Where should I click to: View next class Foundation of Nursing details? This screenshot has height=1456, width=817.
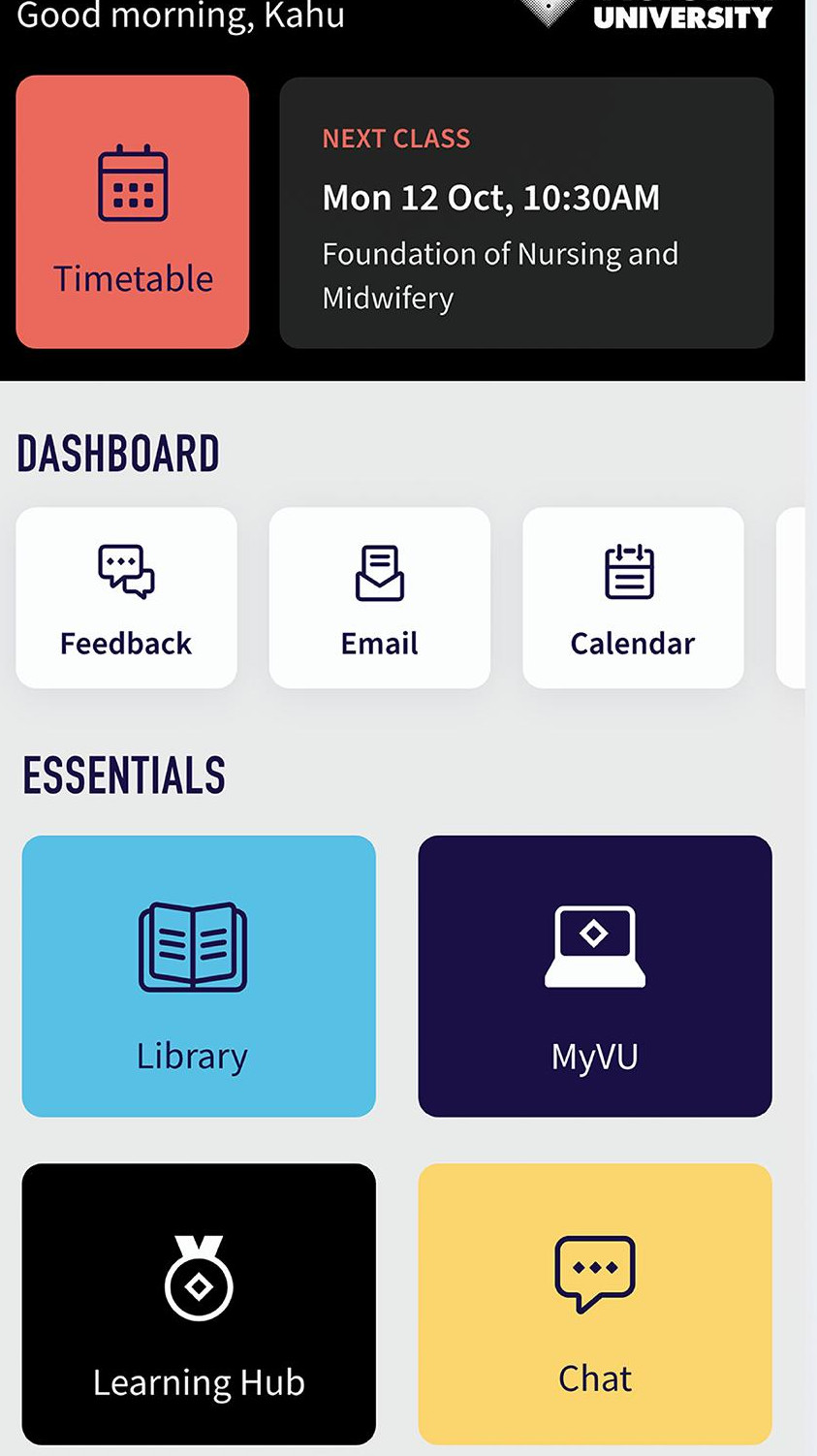point(526,213)
